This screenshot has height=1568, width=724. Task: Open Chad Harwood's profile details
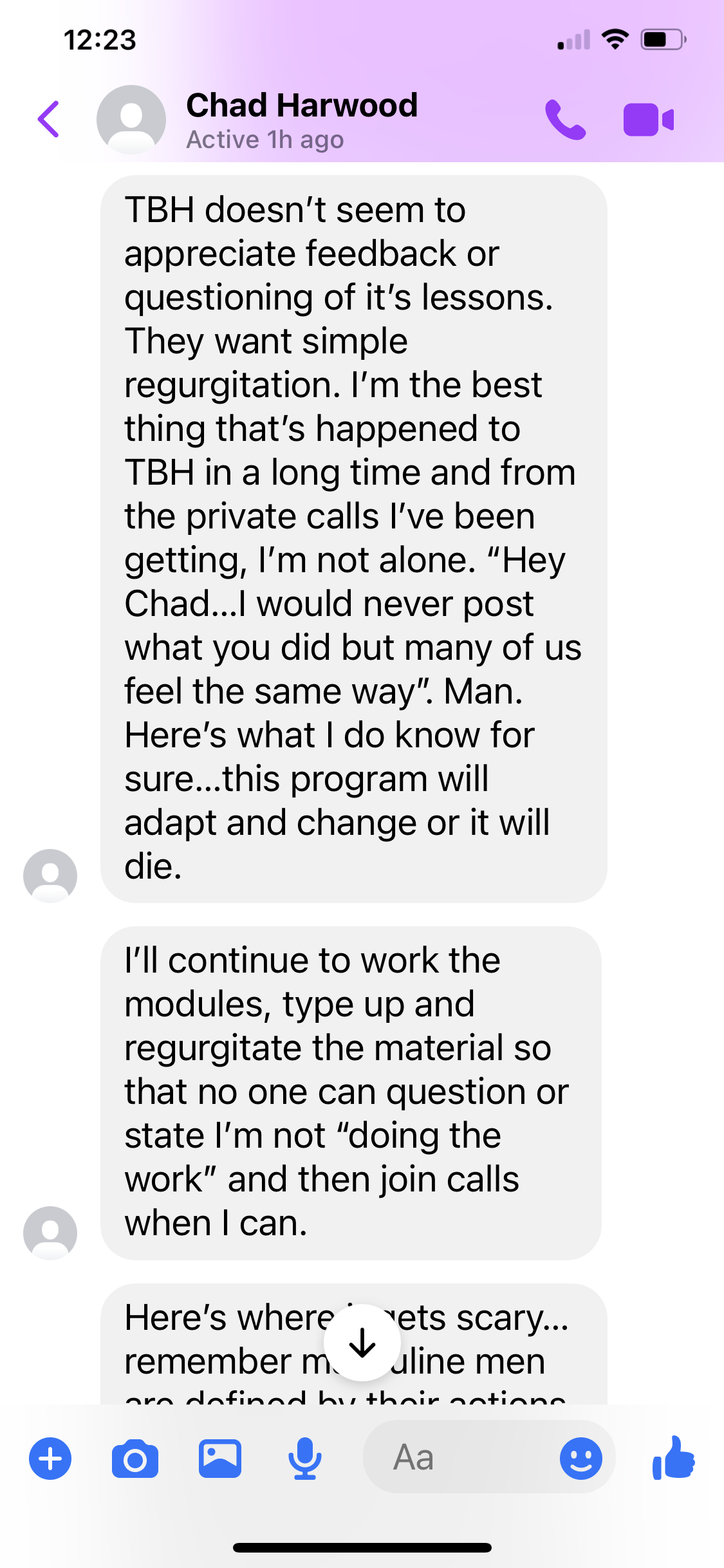pyautogui.click(x=301, y=120)
